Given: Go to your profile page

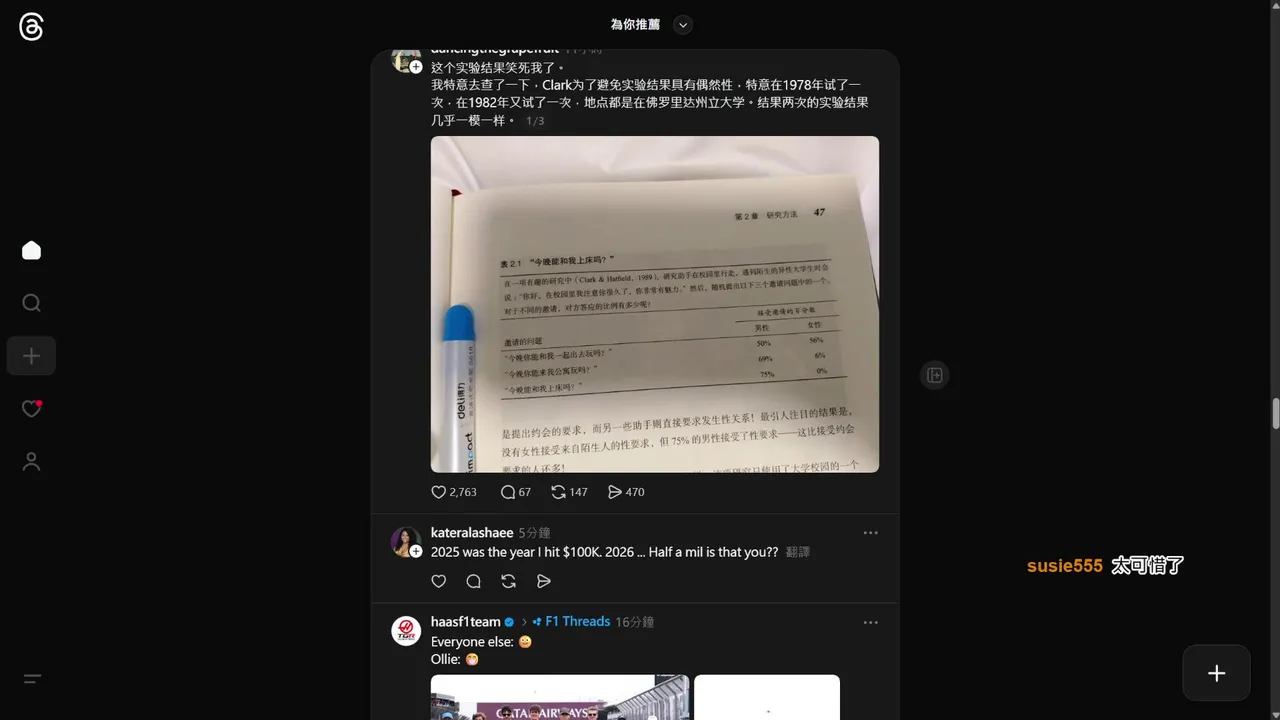Looking at the screenshot, I should tap(31, 461).
